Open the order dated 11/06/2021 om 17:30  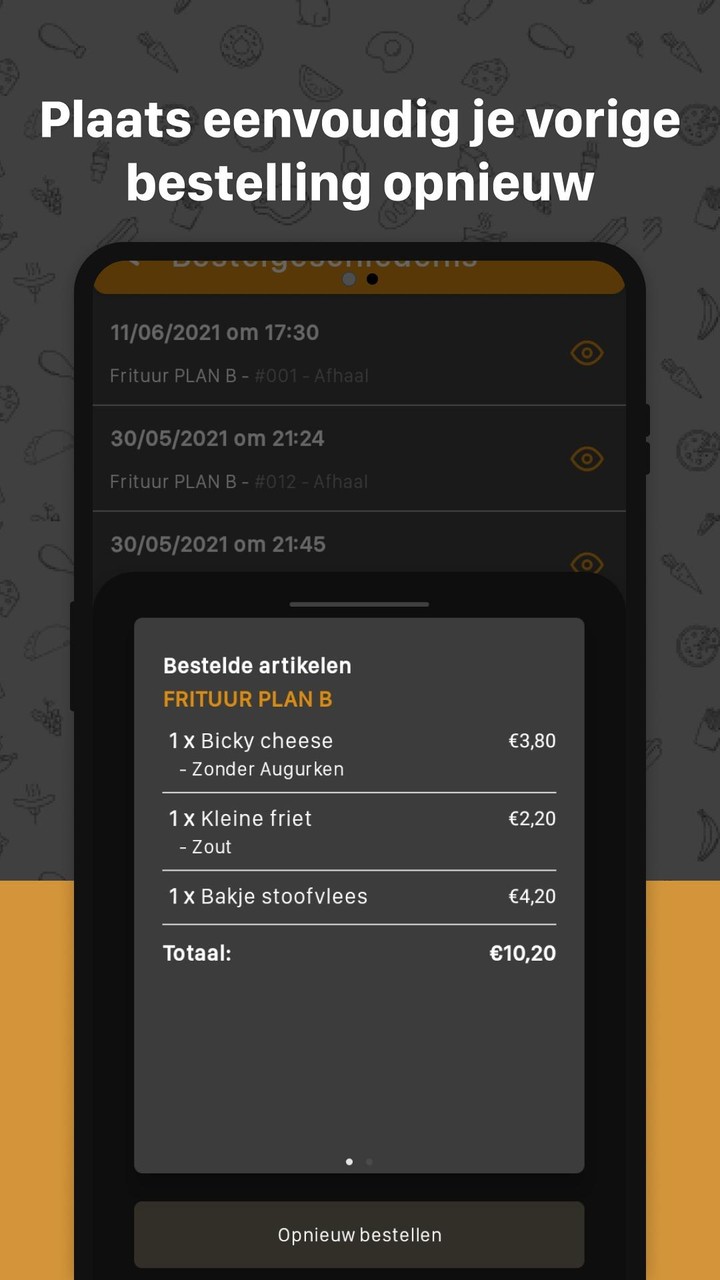[300, 353]
